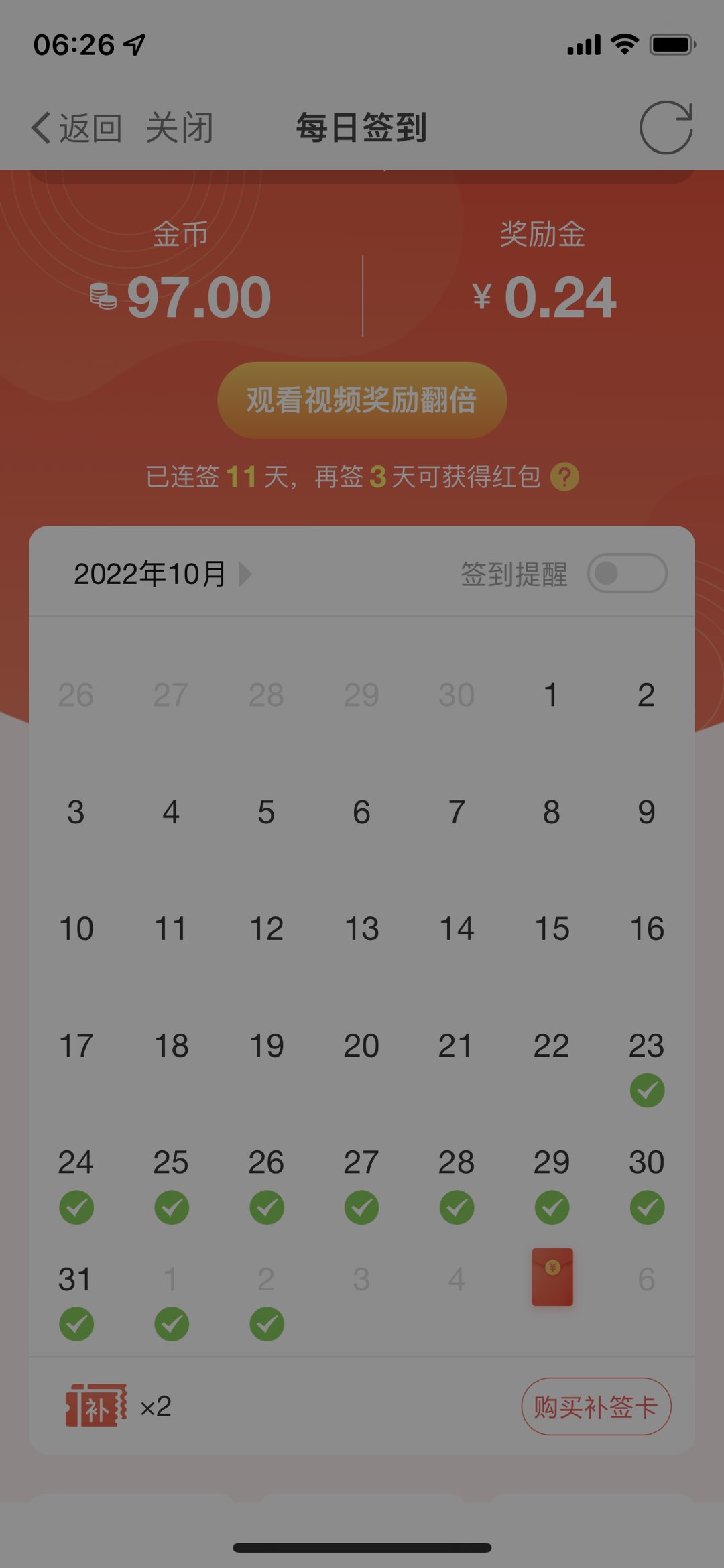Tap the red envelope on the calendar
Screen dimensions: 724x1568
coord(552,1276)
